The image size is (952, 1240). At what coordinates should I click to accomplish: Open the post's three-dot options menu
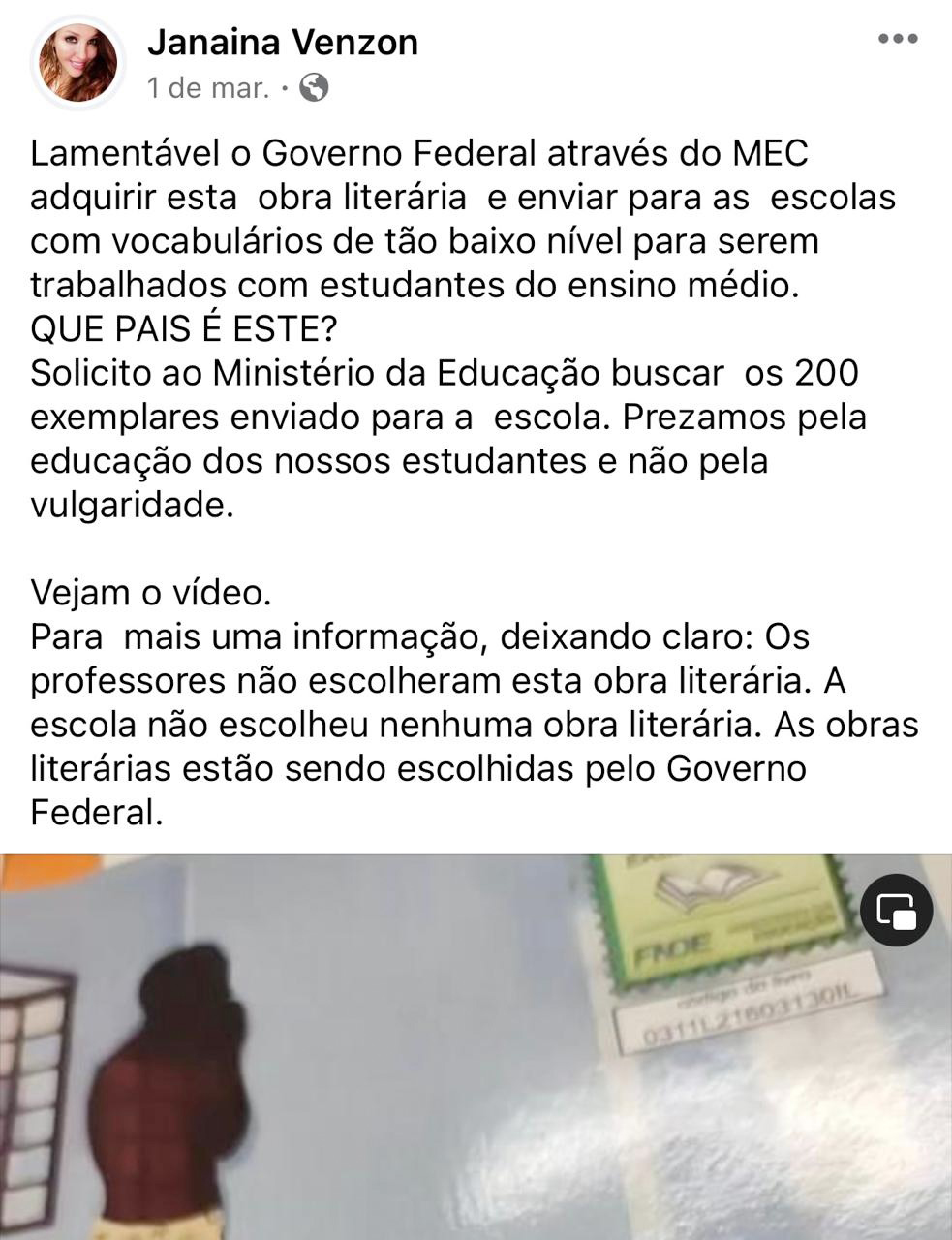click(x=897, y=39)
